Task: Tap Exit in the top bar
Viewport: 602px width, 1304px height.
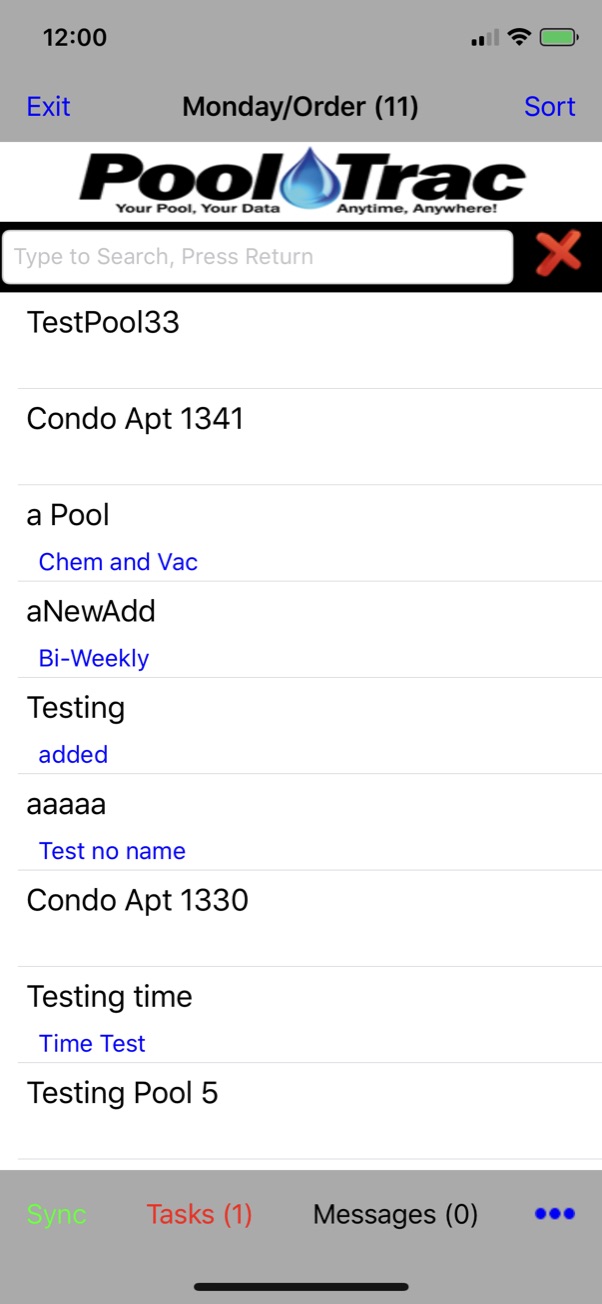Action: 48,106
